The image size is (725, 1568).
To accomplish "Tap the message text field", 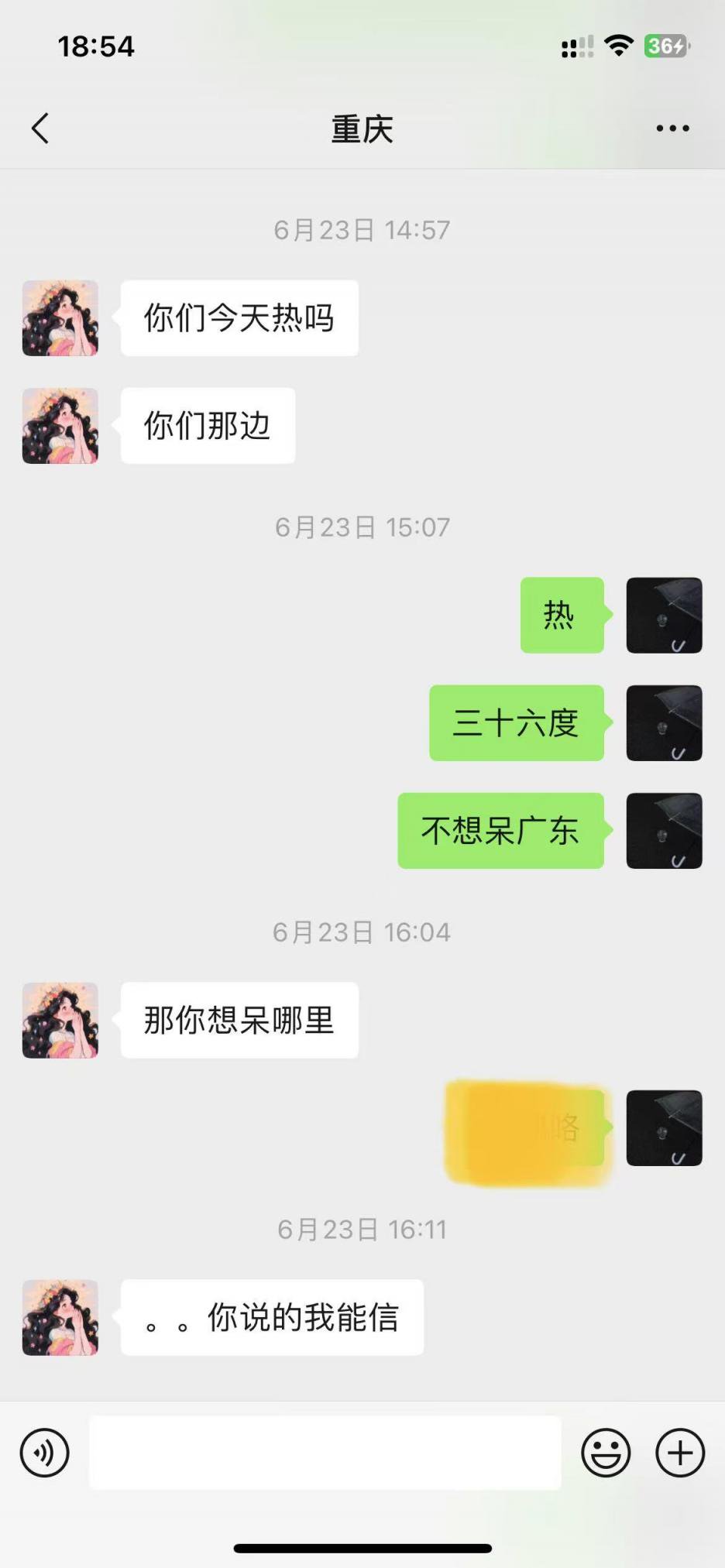I will point(325,1453).
